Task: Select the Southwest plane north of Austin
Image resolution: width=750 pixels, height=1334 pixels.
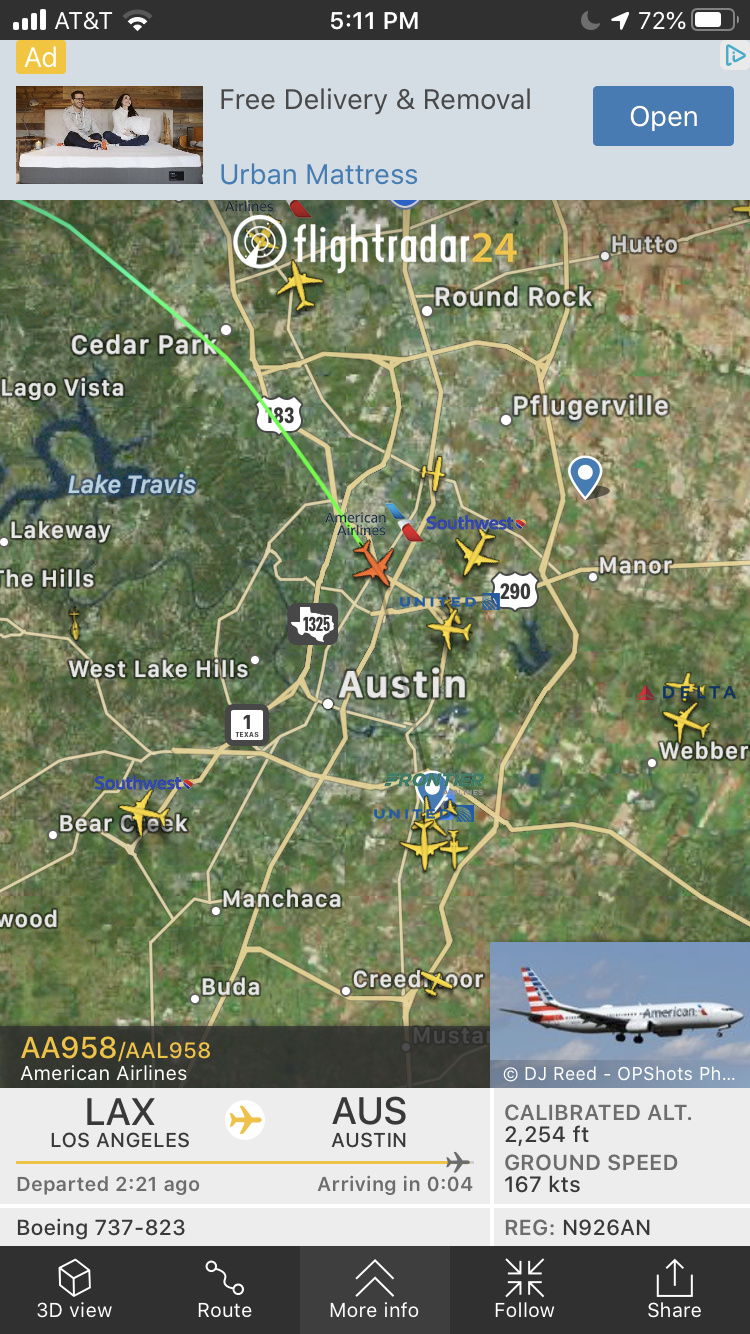Action: [x=476, y=552]
